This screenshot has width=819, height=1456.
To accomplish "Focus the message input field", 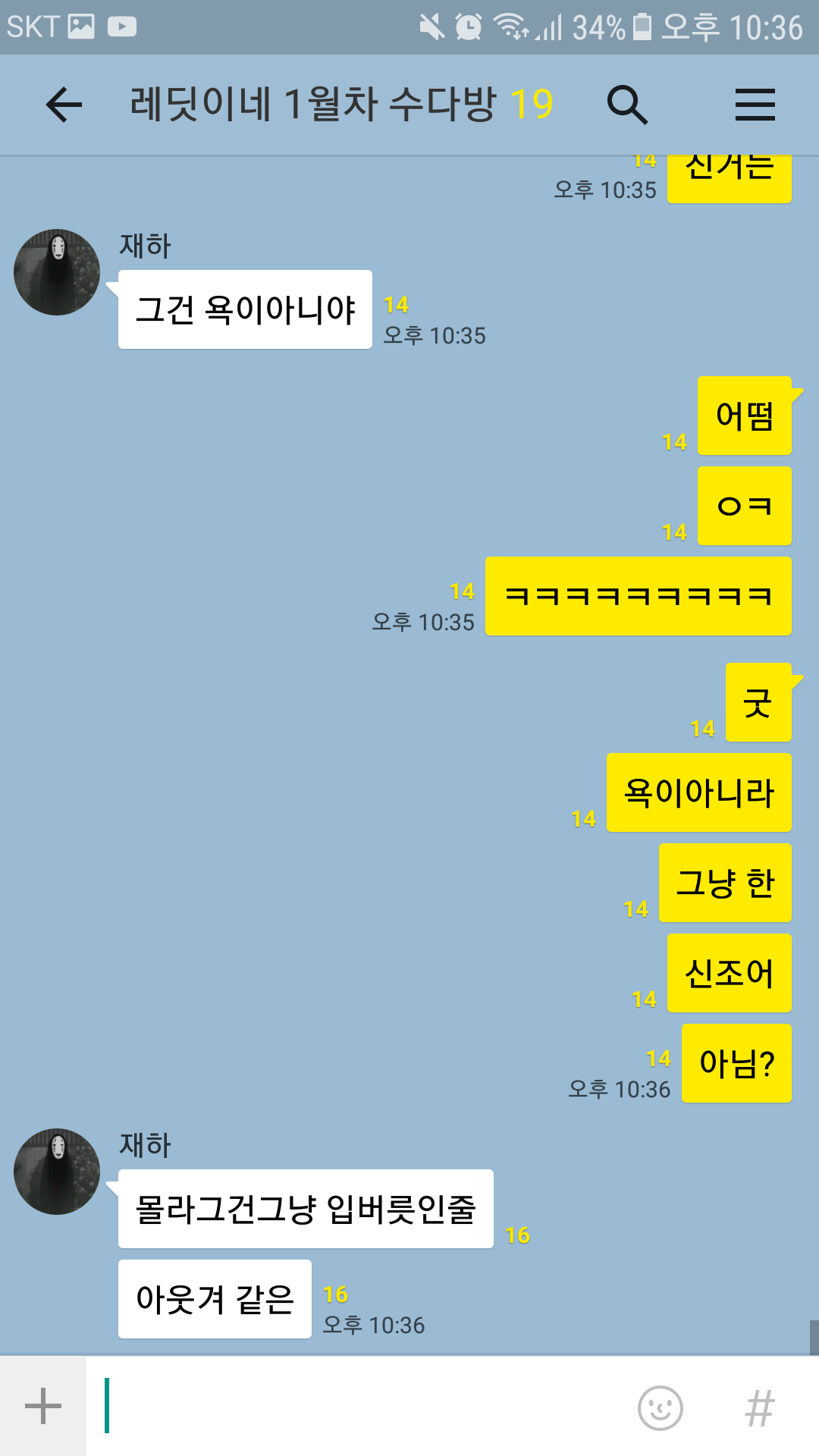I will point(364,1407).
